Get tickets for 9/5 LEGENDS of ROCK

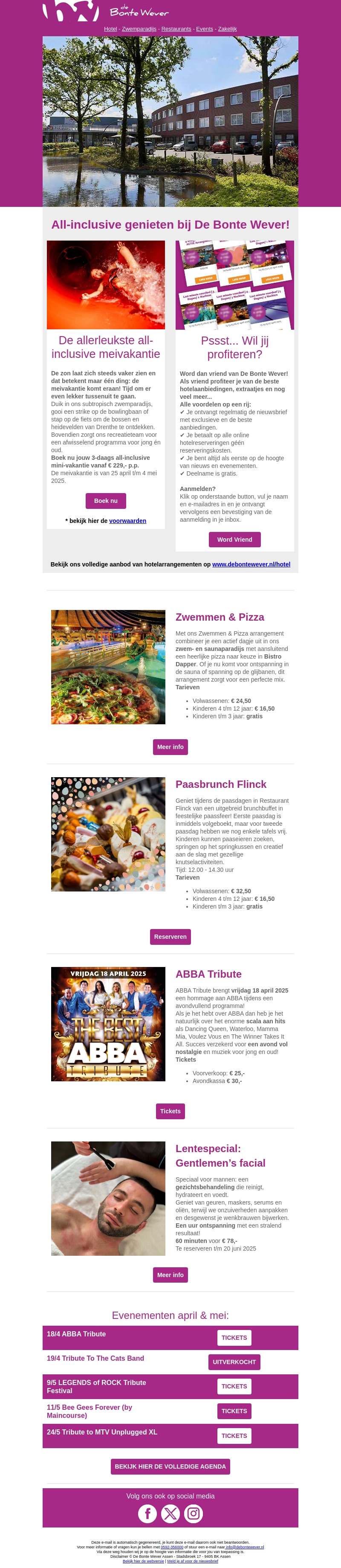pos(234,1386)
